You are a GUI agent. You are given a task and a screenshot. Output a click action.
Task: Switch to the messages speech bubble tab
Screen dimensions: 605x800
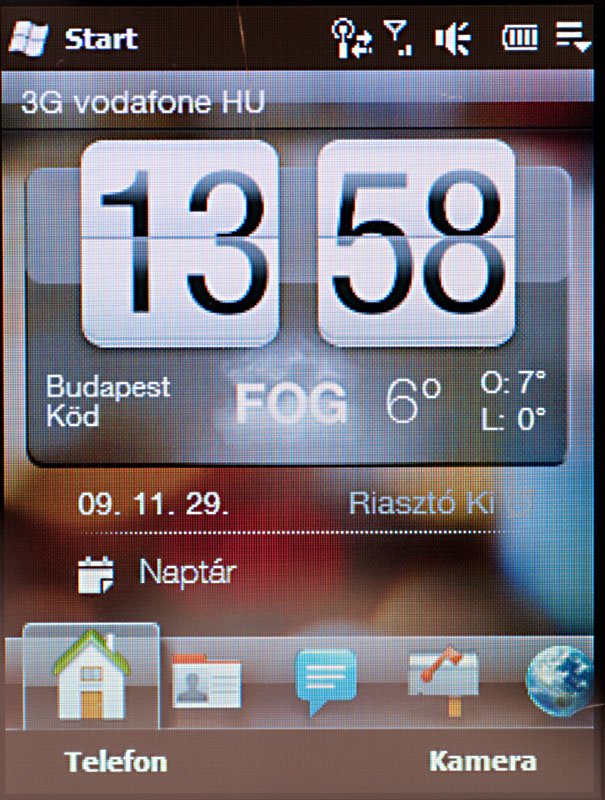click(326, 680)
